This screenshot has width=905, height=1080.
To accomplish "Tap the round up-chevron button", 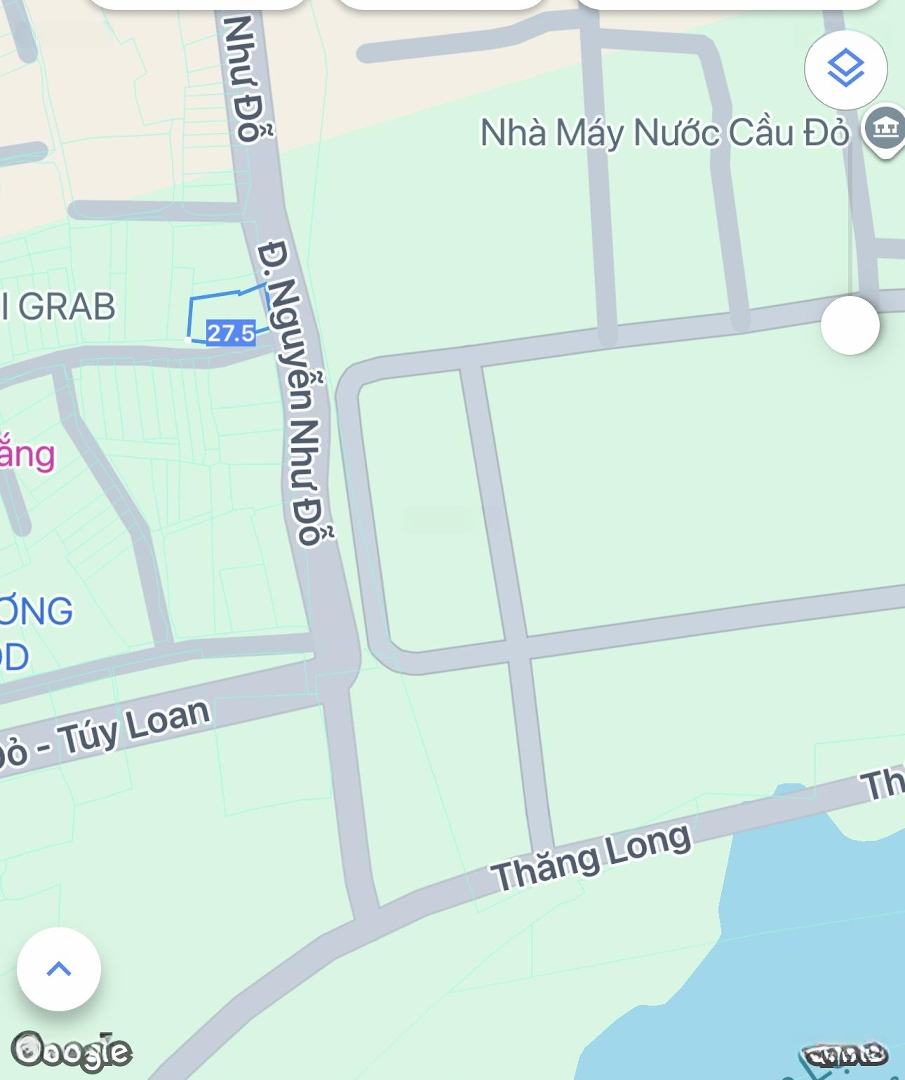I will point(59,968).
